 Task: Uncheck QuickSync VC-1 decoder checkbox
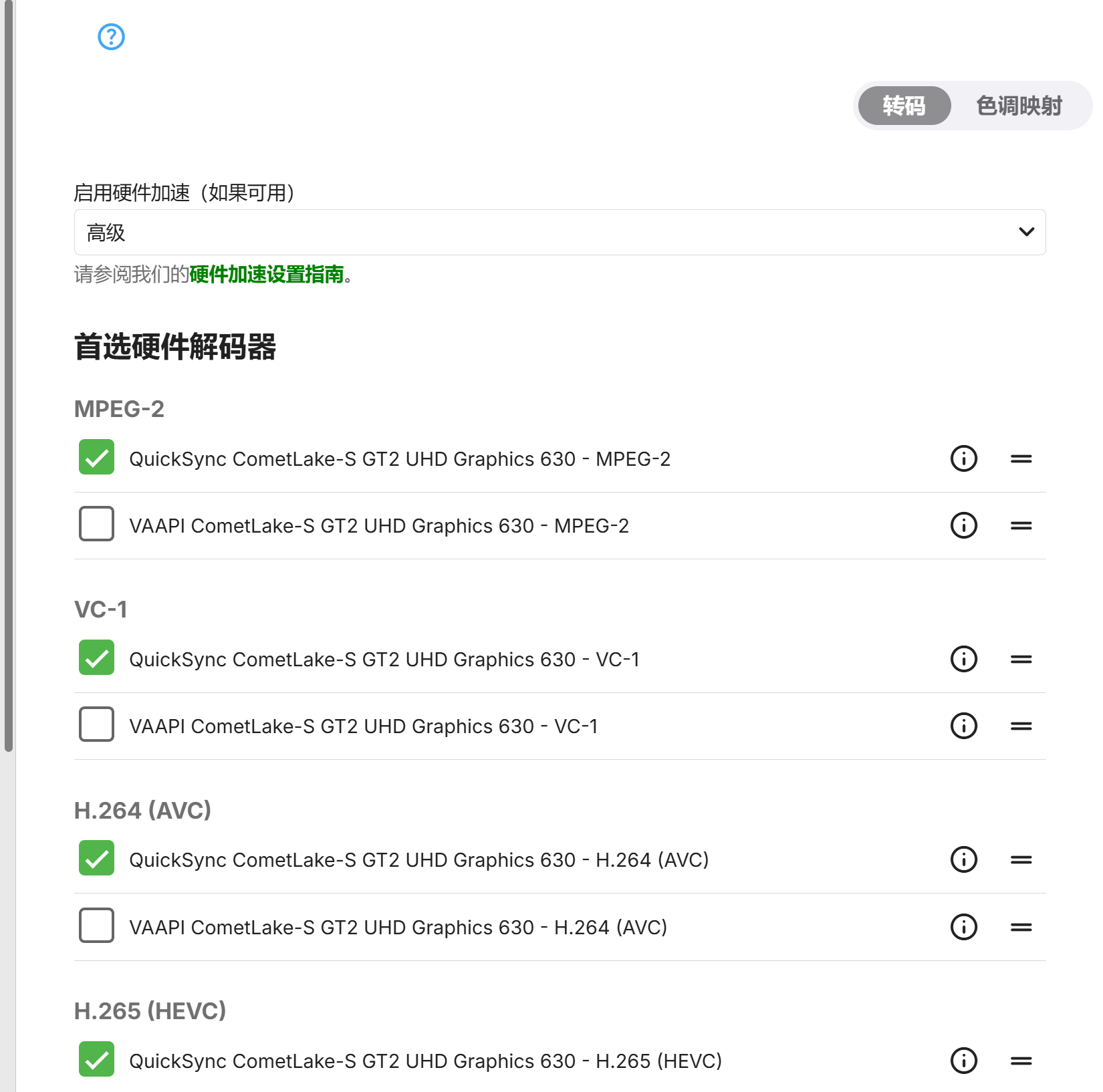(x=96, y=658)
